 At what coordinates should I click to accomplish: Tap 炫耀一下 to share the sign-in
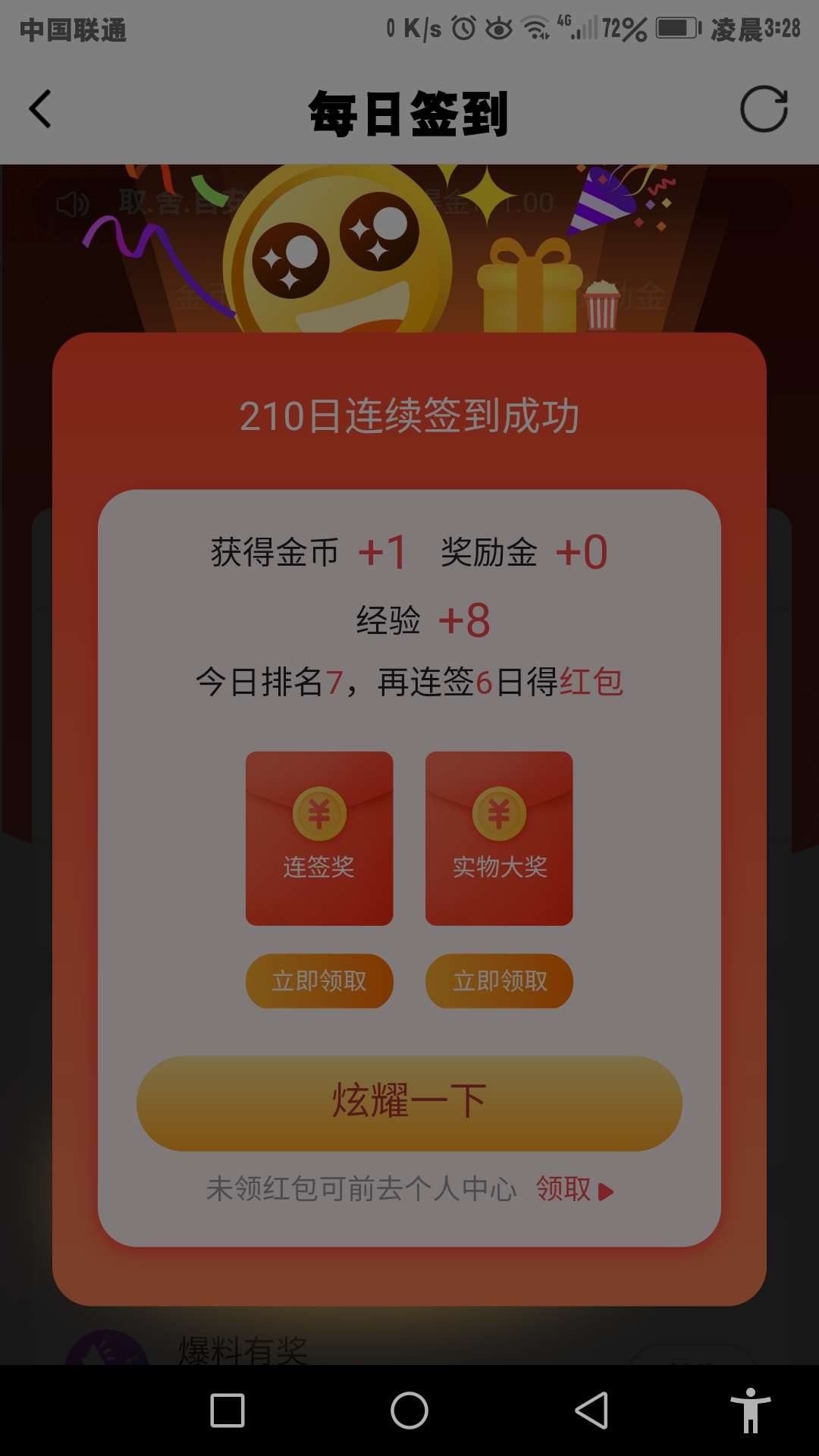coord(409,1103)
